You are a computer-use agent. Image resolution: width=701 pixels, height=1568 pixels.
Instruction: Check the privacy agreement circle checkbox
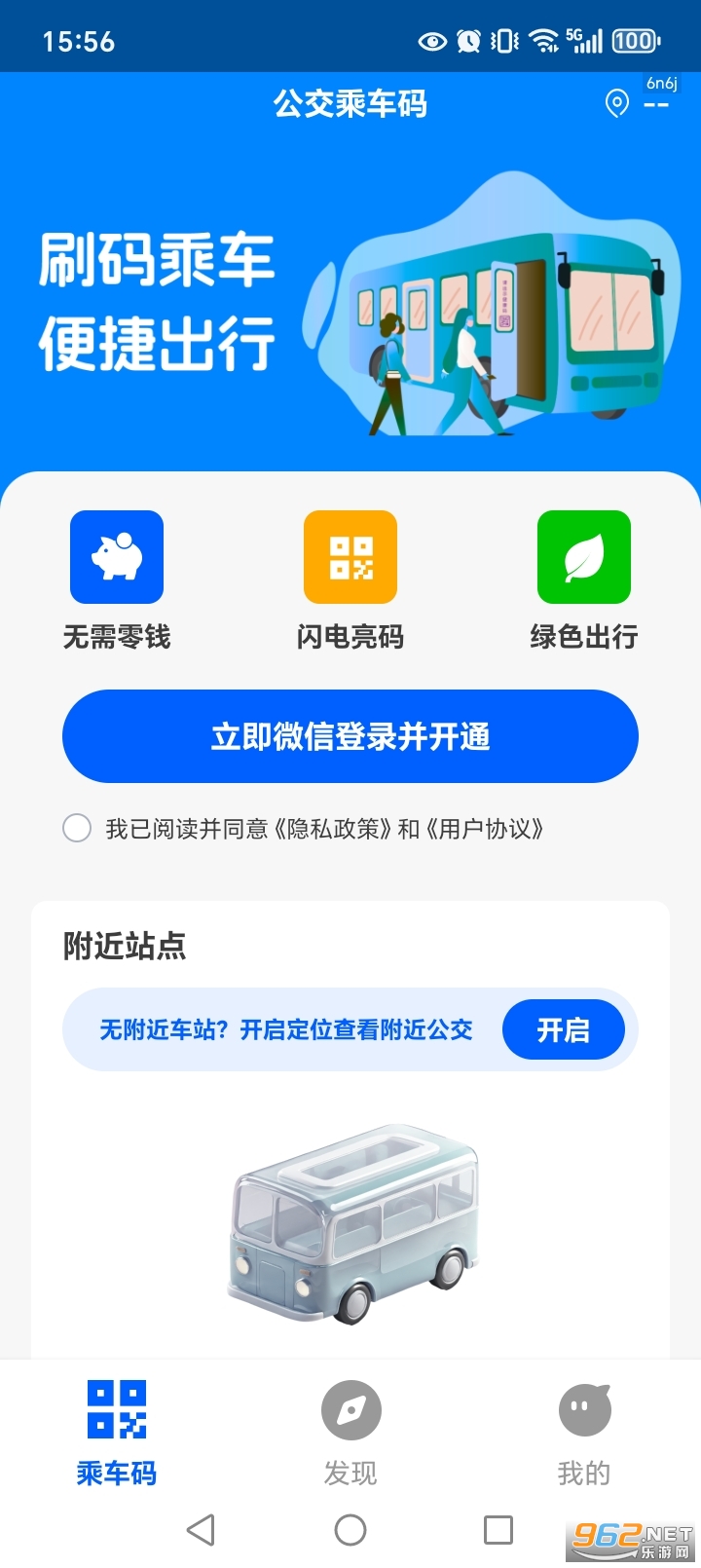(76, 829)
